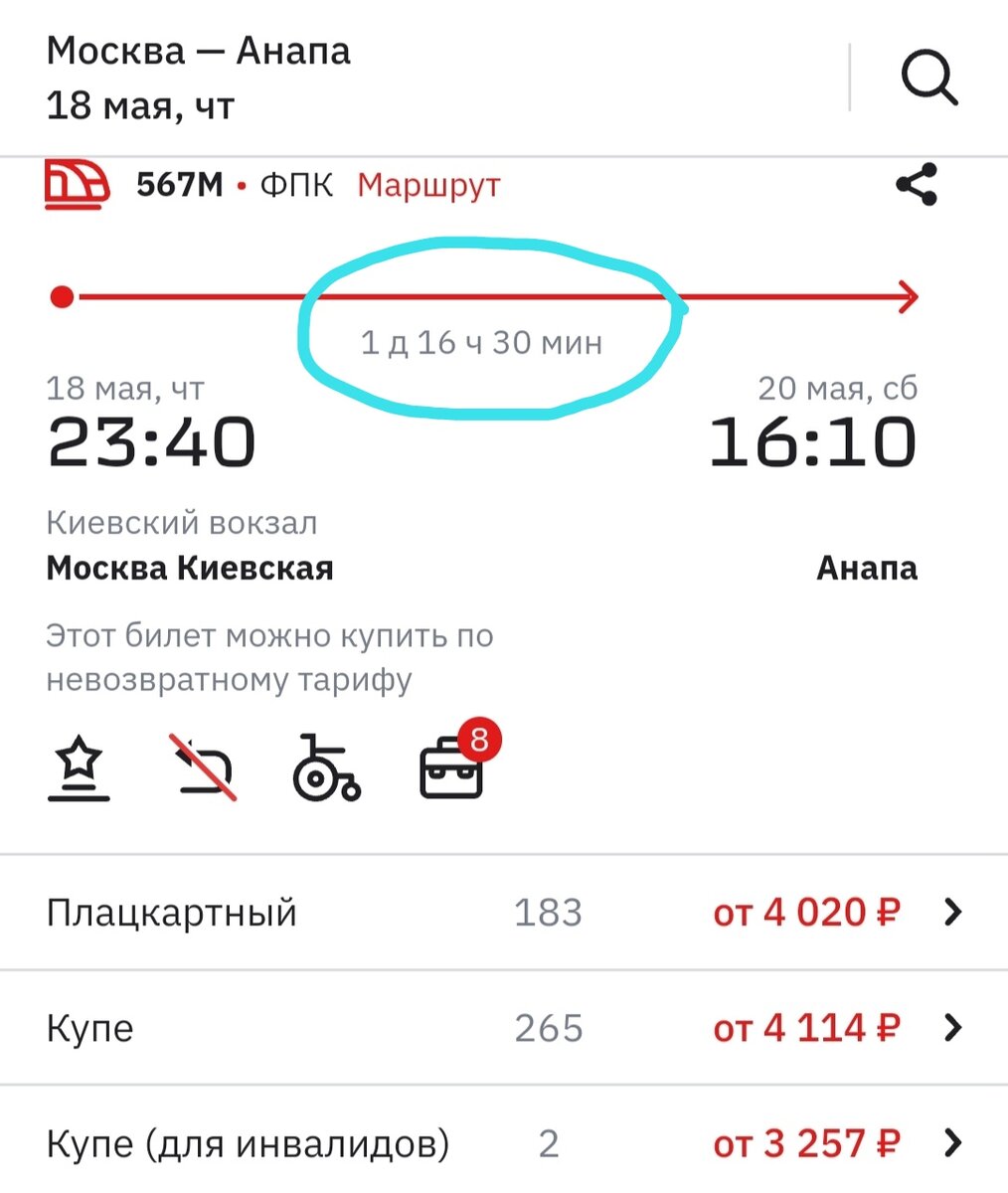Tap the star rating icon
The width and height of the screenshot is (1008, 1193).
(80, 768)
